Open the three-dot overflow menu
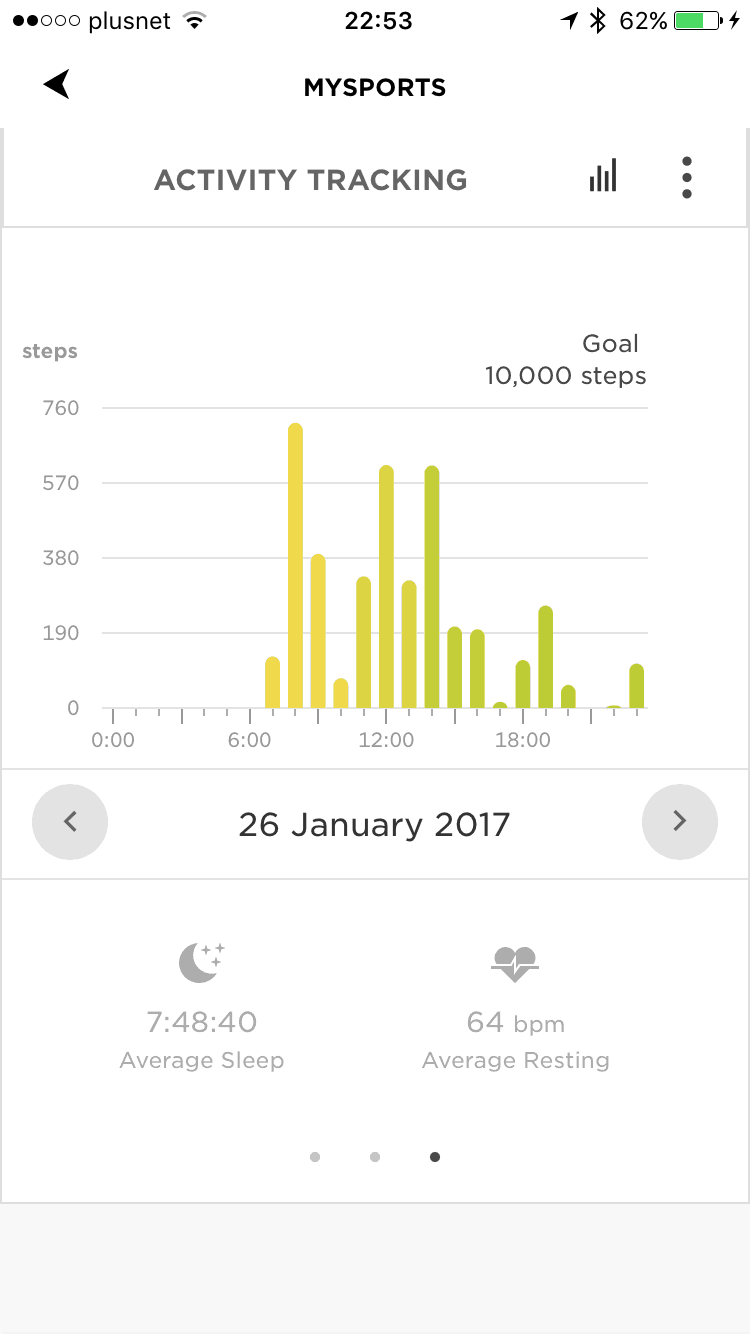Image resolution: width=750 pixels, height=1334 pixels. click(x=686, y=178)
